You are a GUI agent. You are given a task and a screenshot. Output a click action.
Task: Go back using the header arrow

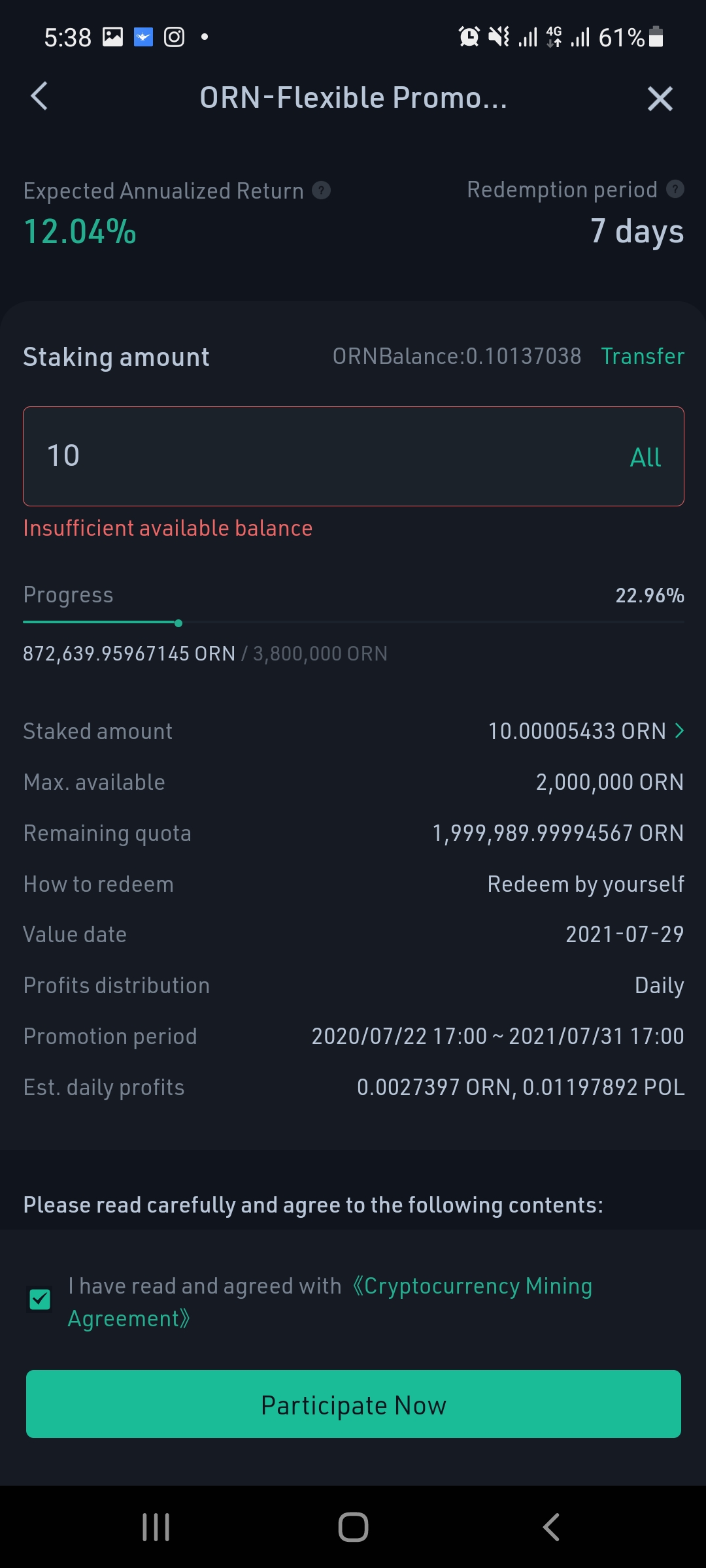[40, 97]
